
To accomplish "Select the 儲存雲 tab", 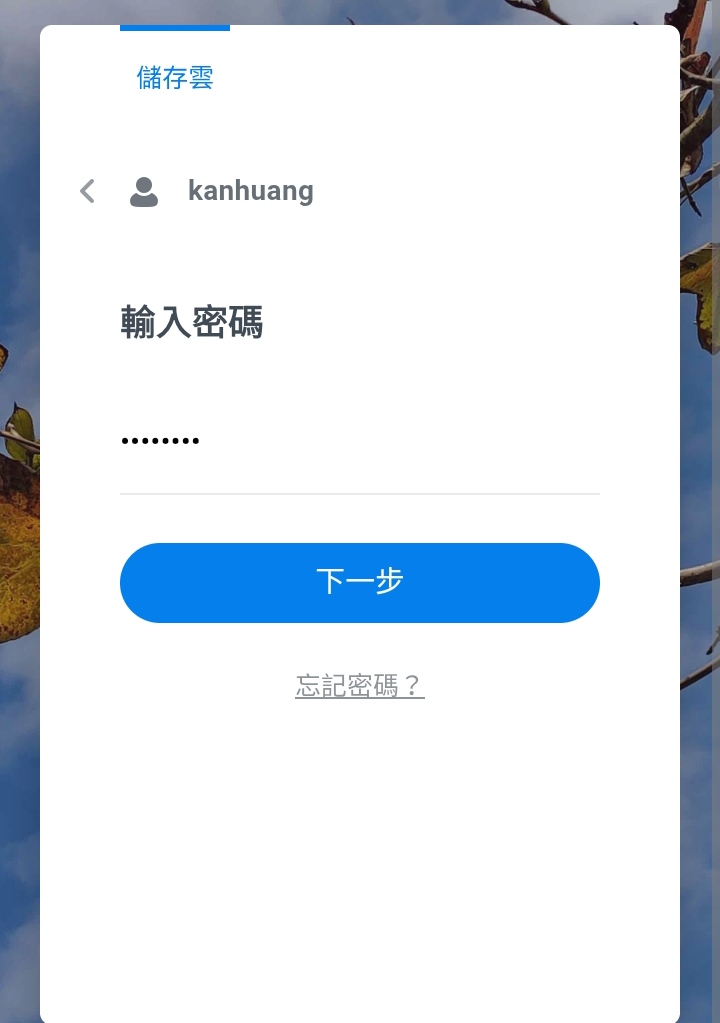I will tap(175, 78).
